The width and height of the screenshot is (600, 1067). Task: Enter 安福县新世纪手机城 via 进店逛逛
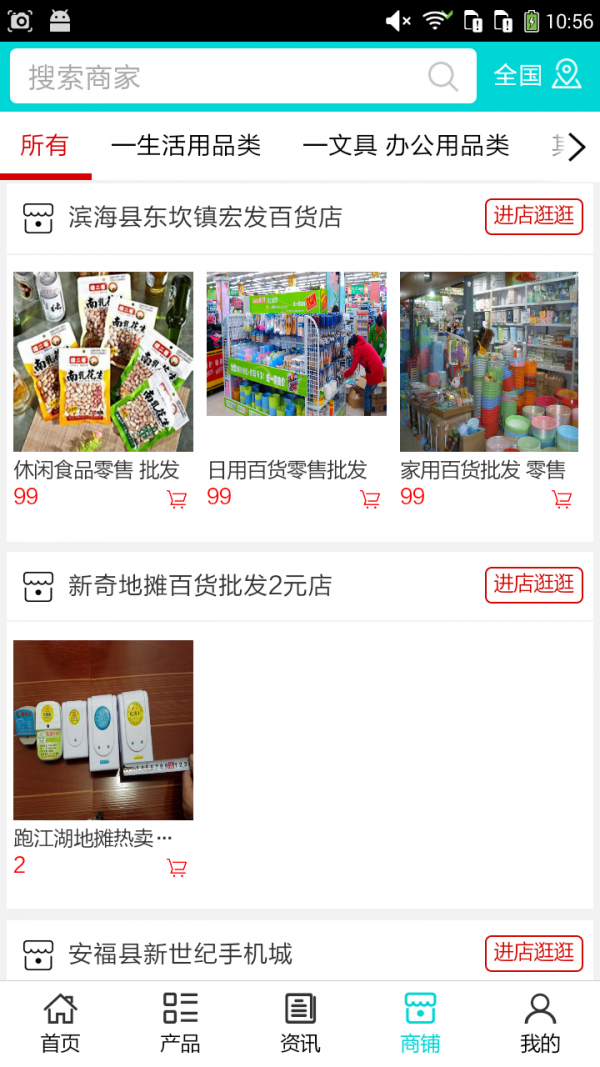(x=534, y=953)
